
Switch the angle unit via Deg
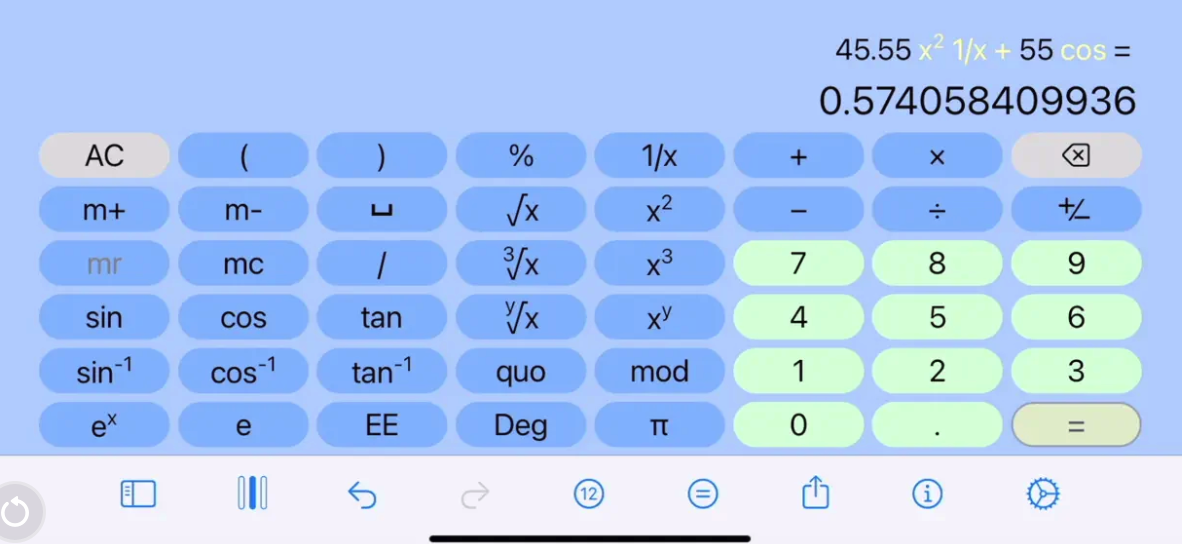(x=521, y=426)
